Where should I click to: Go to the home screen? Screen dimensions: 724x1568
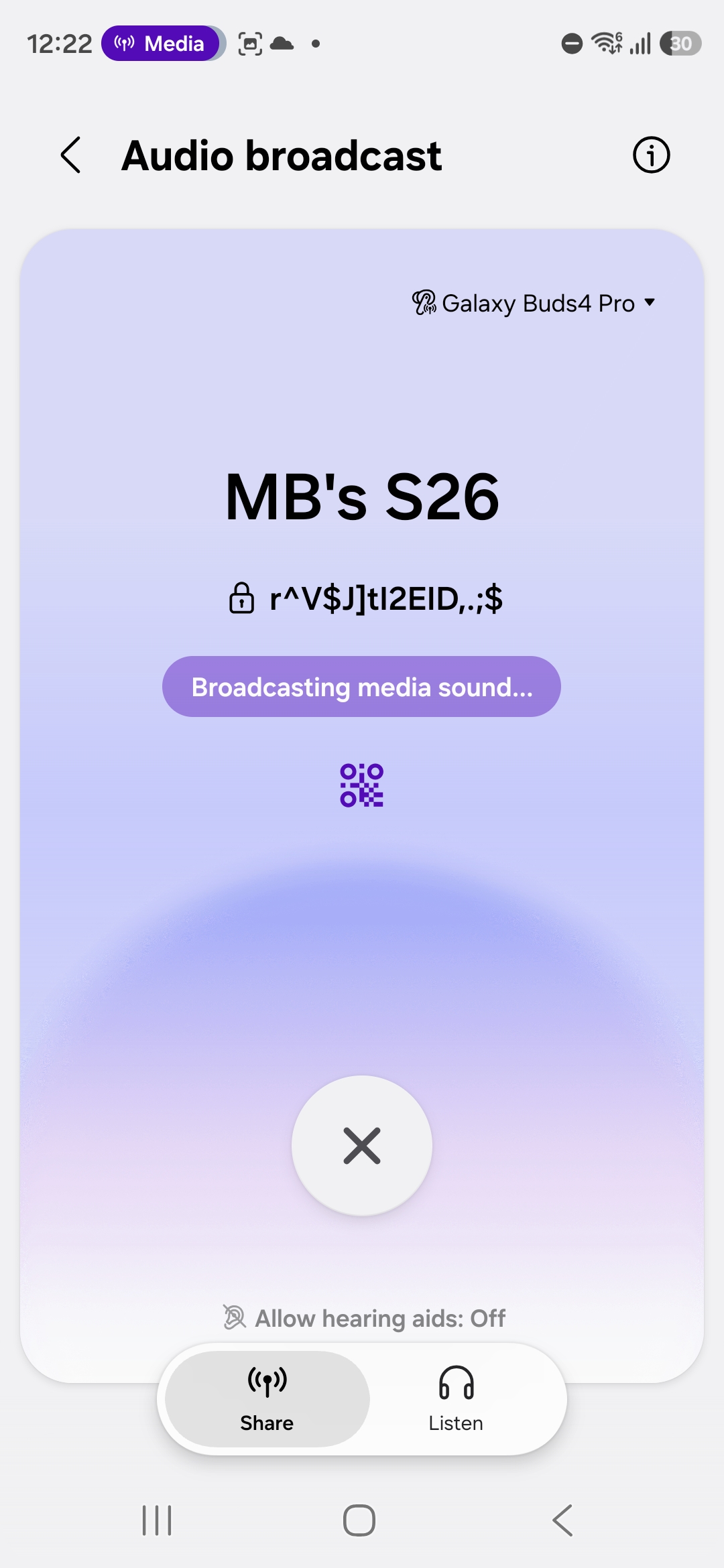[359, 1520]
